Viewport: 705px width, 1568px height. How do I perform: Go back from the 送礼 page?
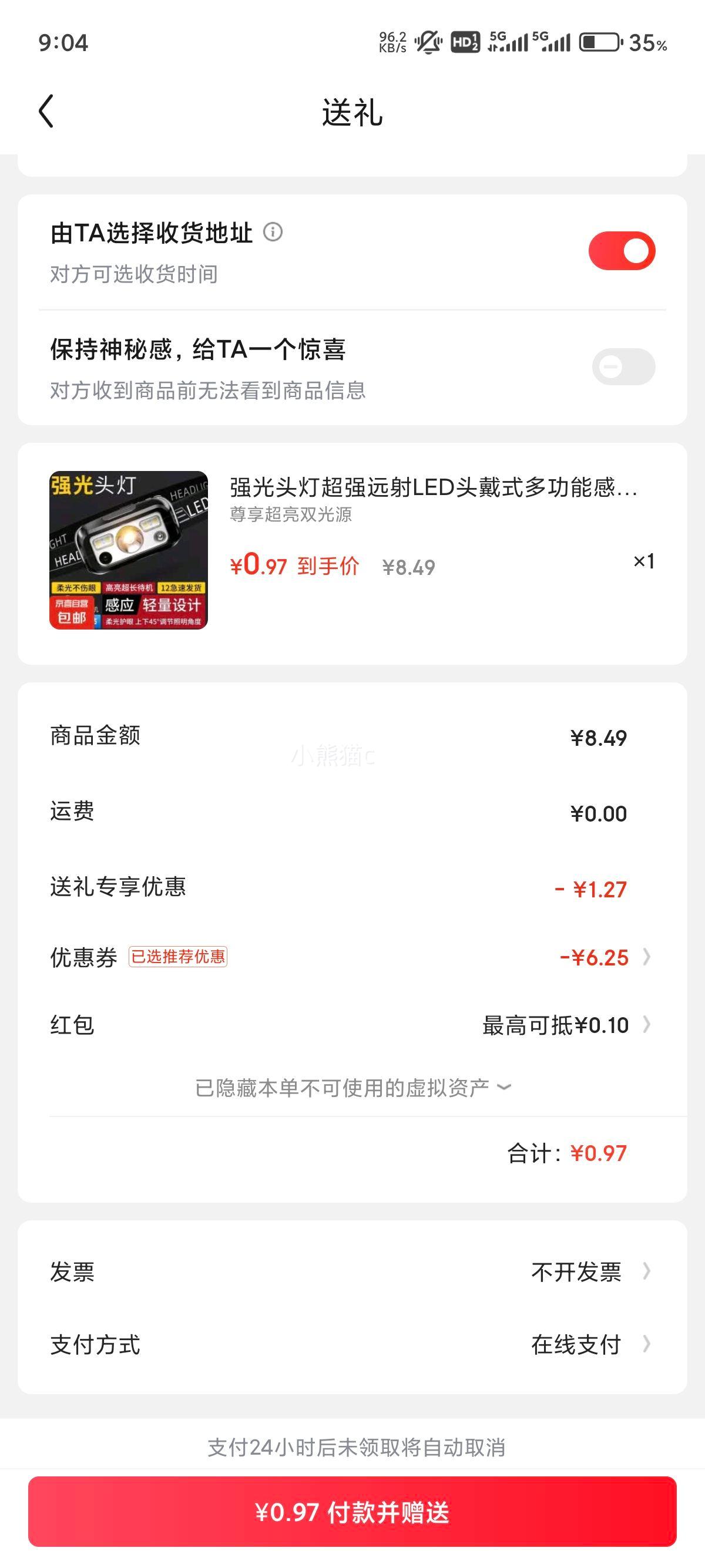pyautogui.click(x=46, y=112)
